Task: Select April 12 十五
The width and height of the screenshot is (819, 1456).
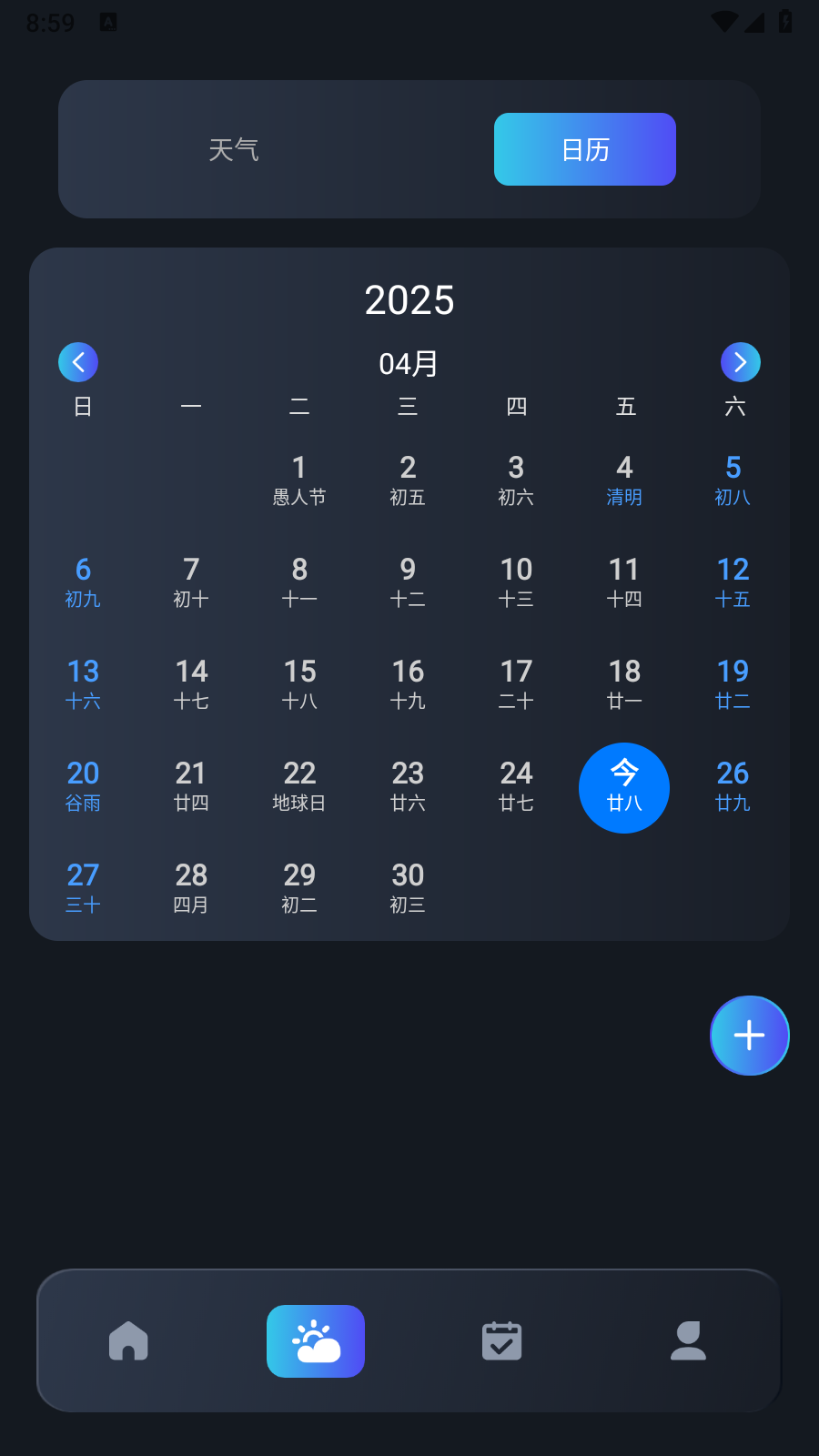Action: pos(733,581)
